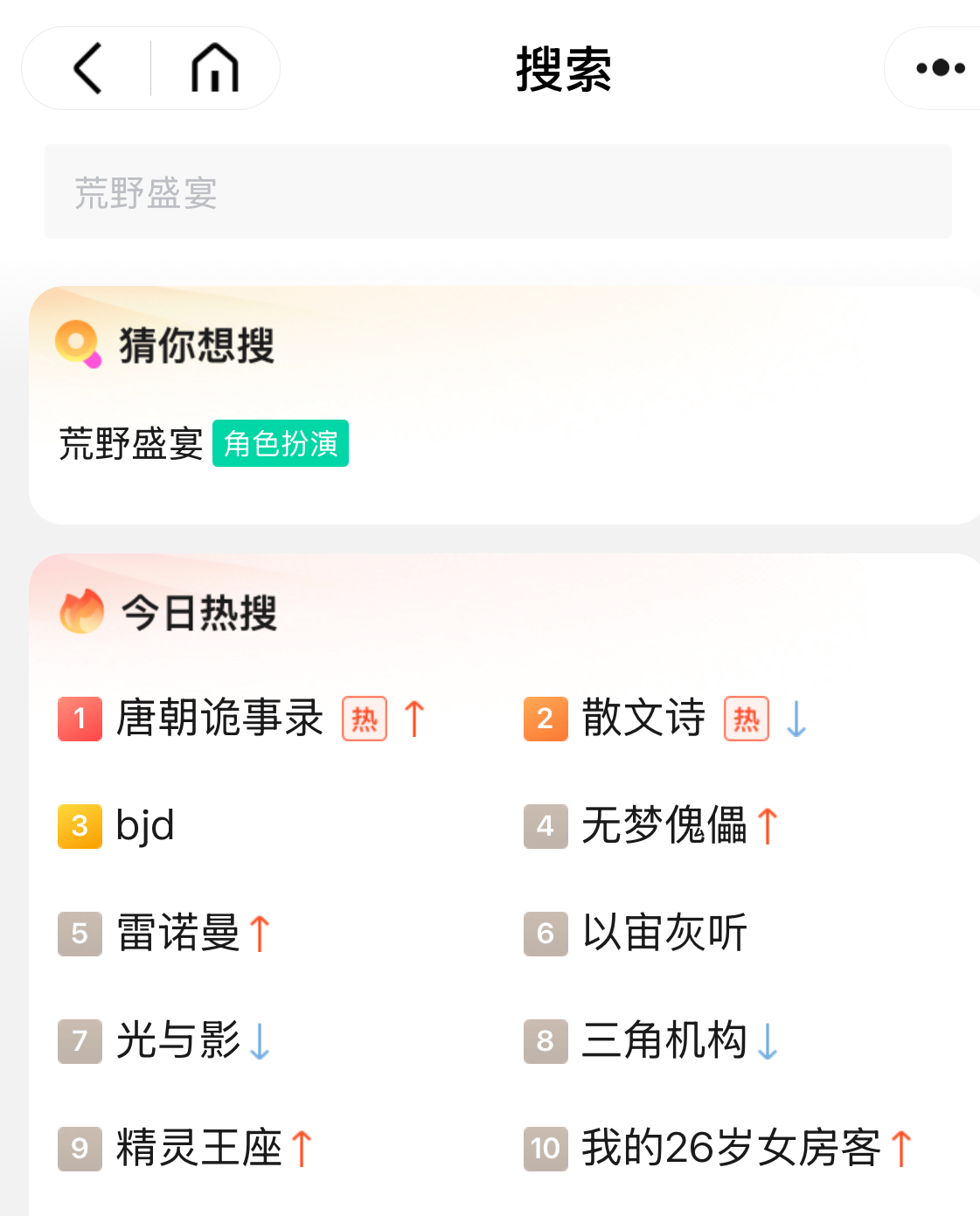Select the hot search 唐朝诡事录
Screen dimensions: 980x1216
click(219, 719)
